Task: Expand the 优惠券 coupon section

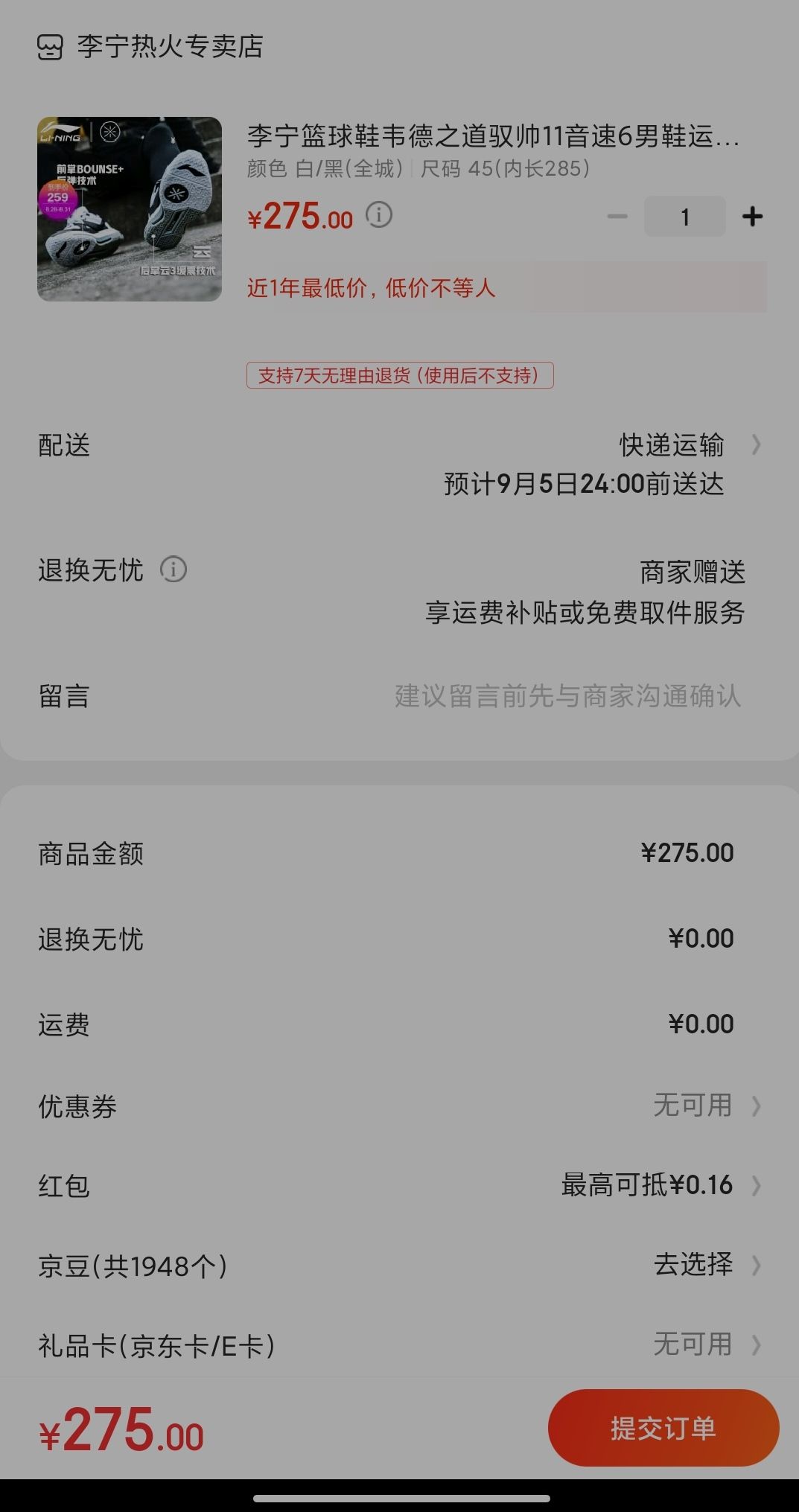Action: point(758,1106)
